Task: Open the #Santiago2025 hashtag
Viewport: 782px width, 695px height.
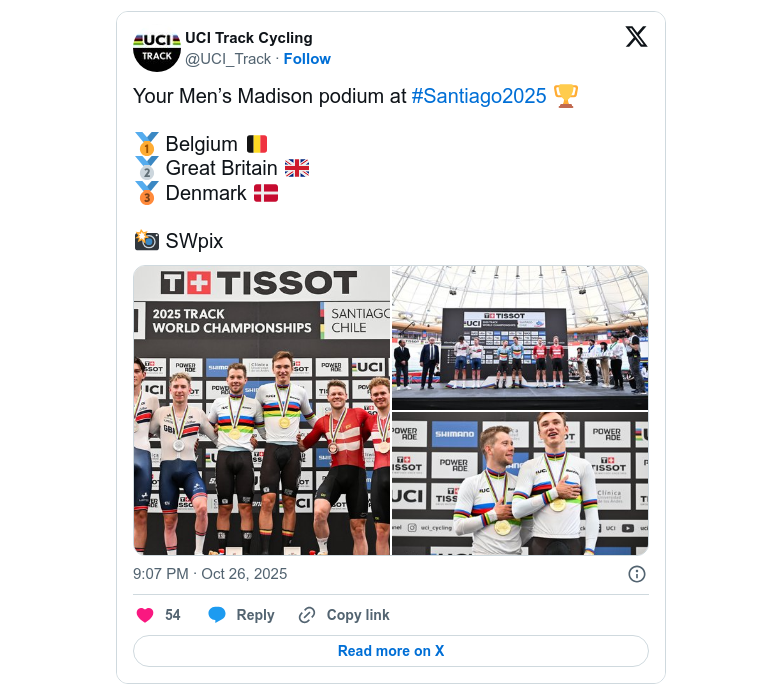Action: [479, 96]
